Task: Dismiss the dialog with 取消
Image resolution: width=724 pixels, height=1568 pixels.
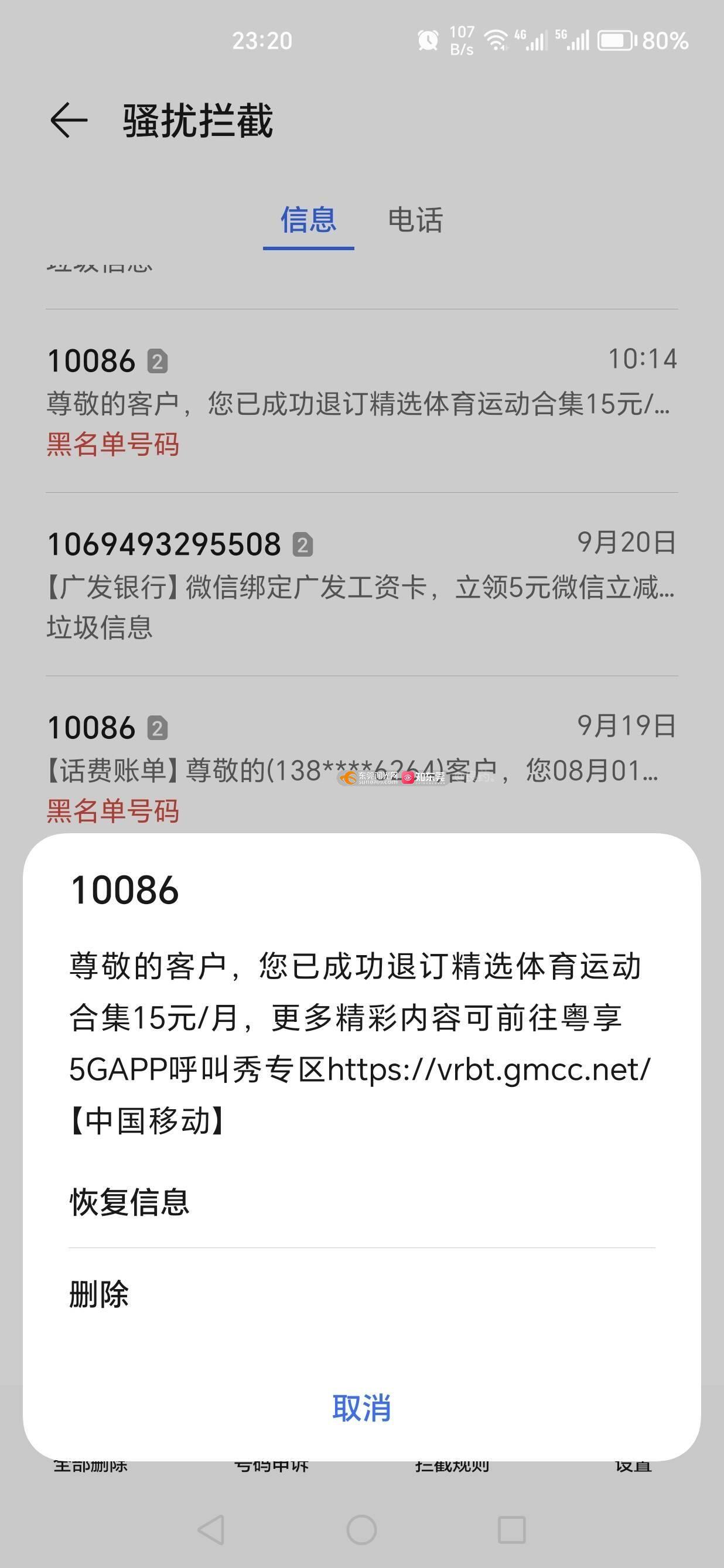Action: (361, 1408)
